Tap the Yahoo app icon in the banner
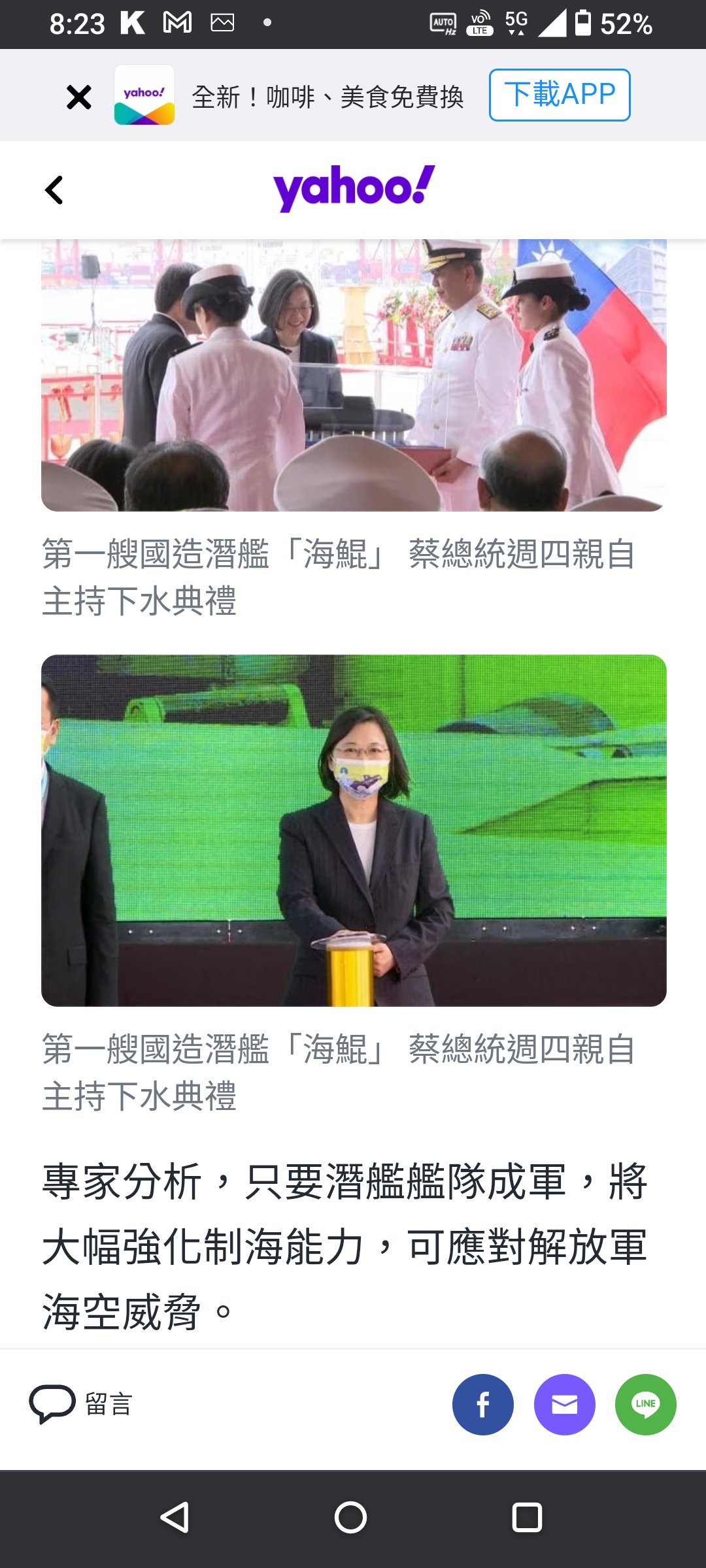This screenshot has width=706, height=1568. tap(145, 95)
